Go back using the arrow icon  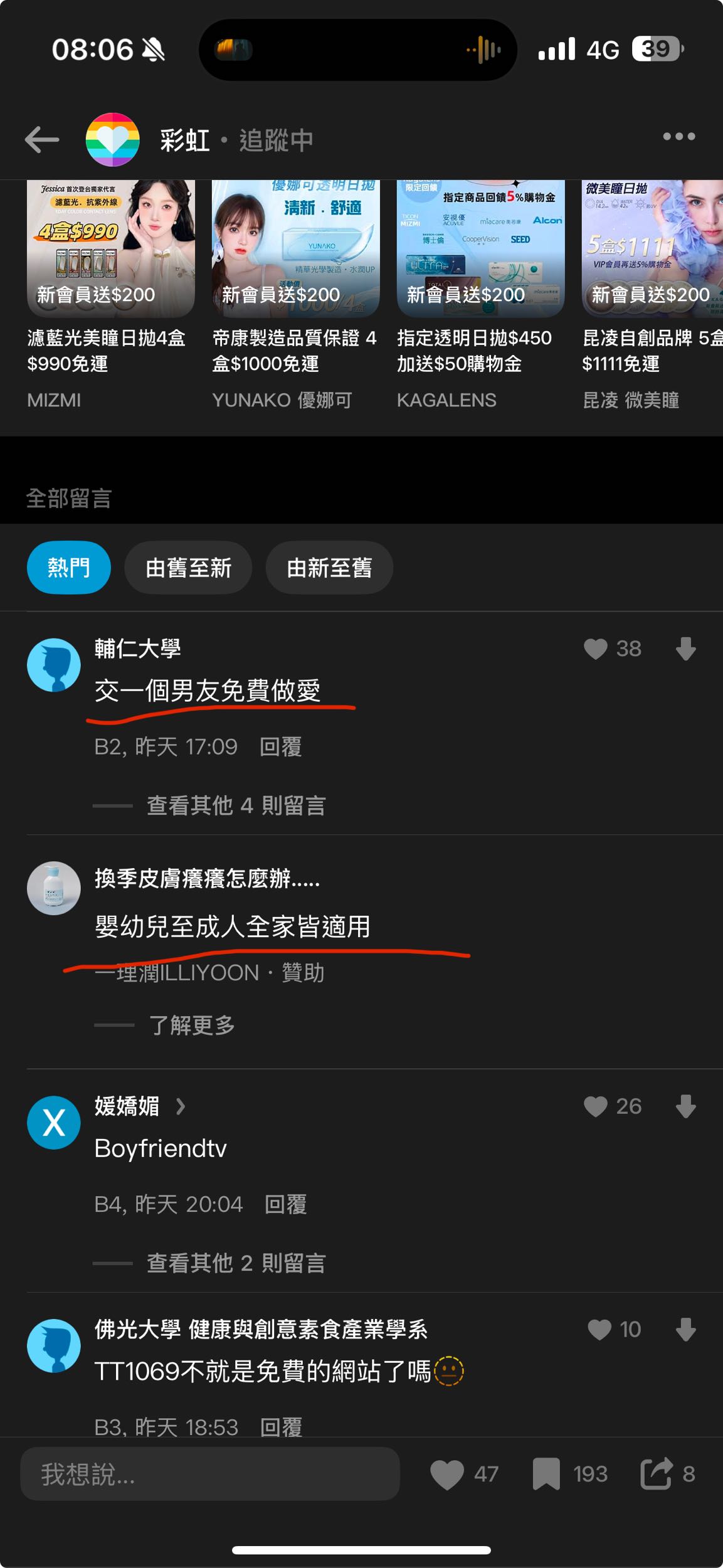[x=42, y=139]
